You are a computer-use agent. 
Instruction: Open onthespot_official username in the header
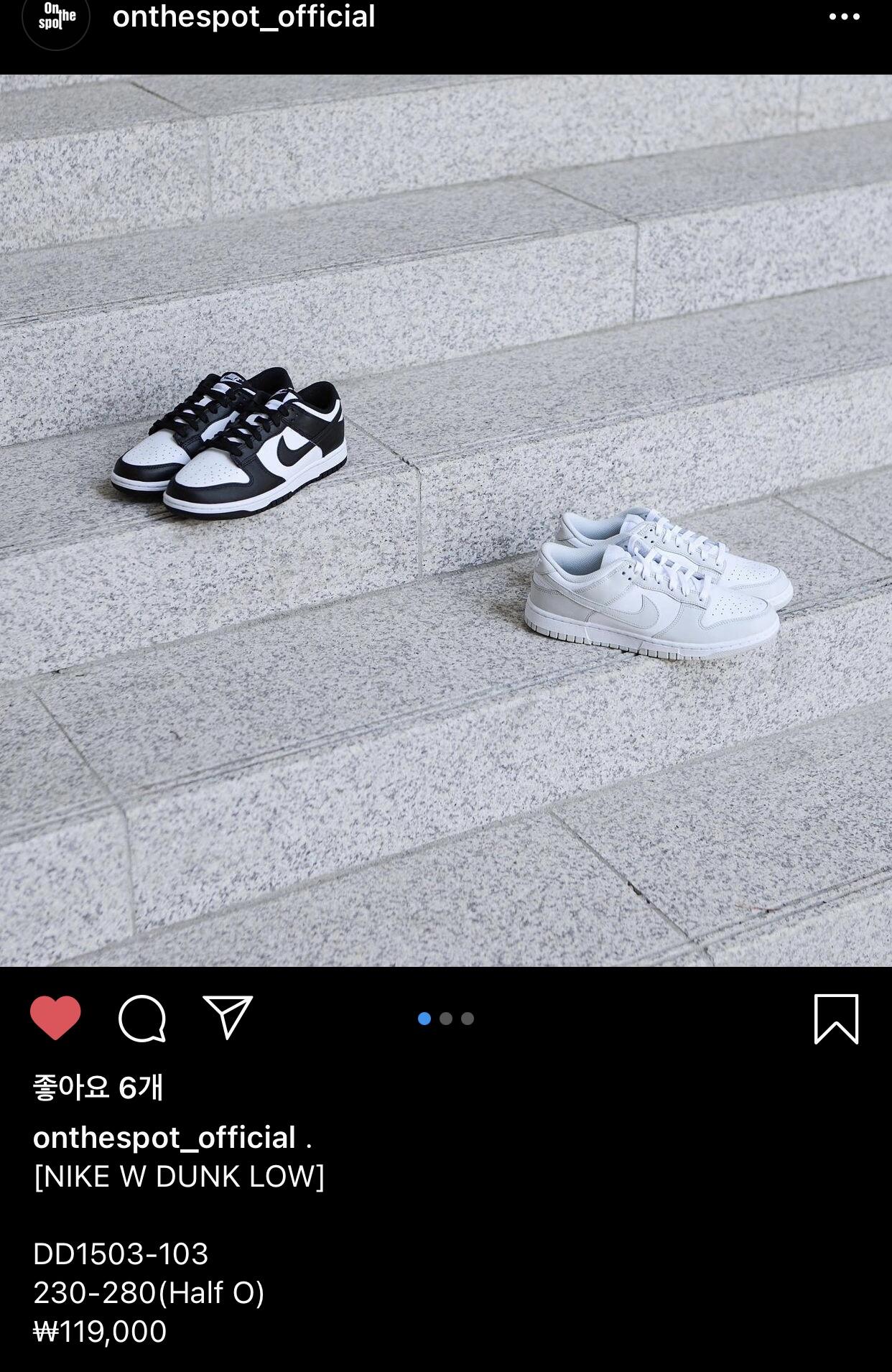pyautogui.click(x=243, y=17)
